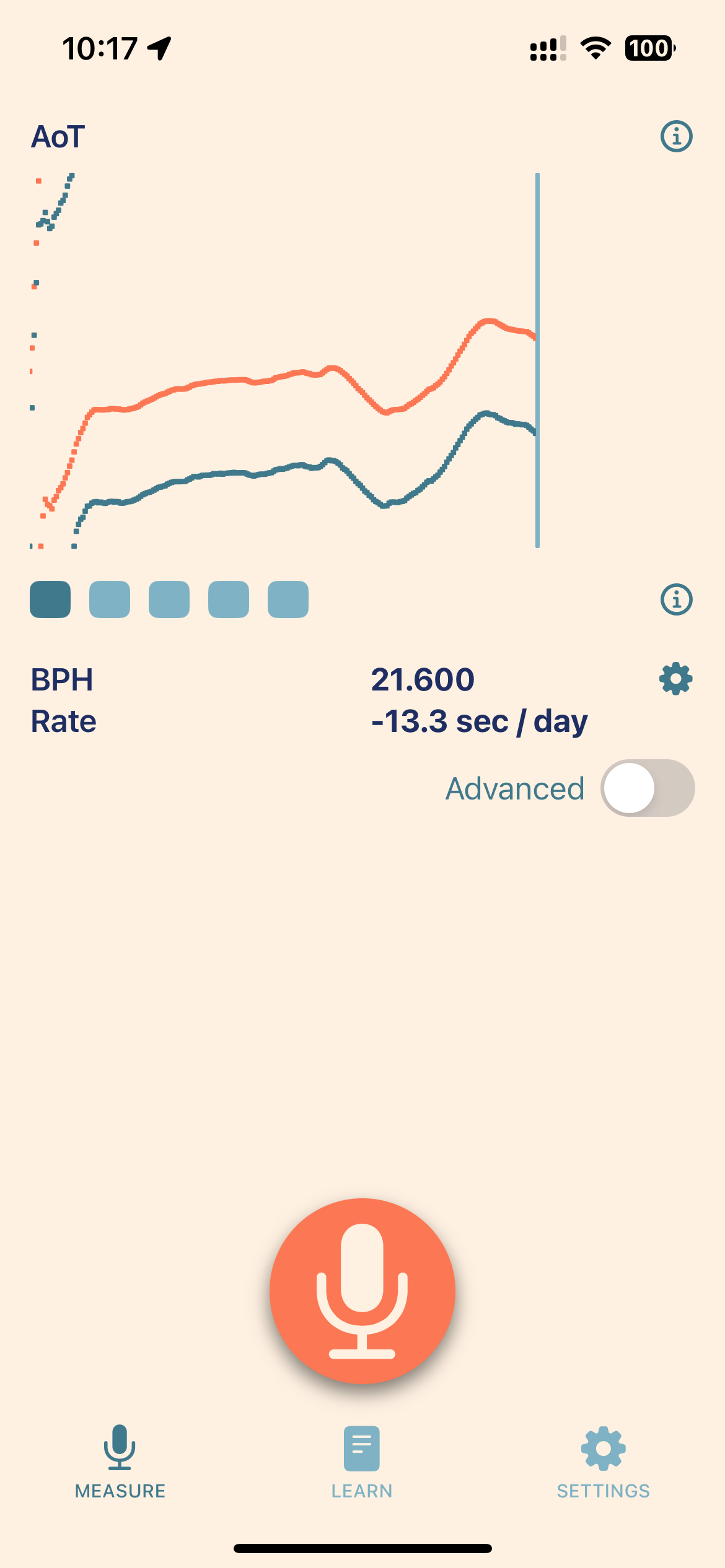Open the info icon beside the AoT title
725x1568 pixels.
click(x=676, y=136)
